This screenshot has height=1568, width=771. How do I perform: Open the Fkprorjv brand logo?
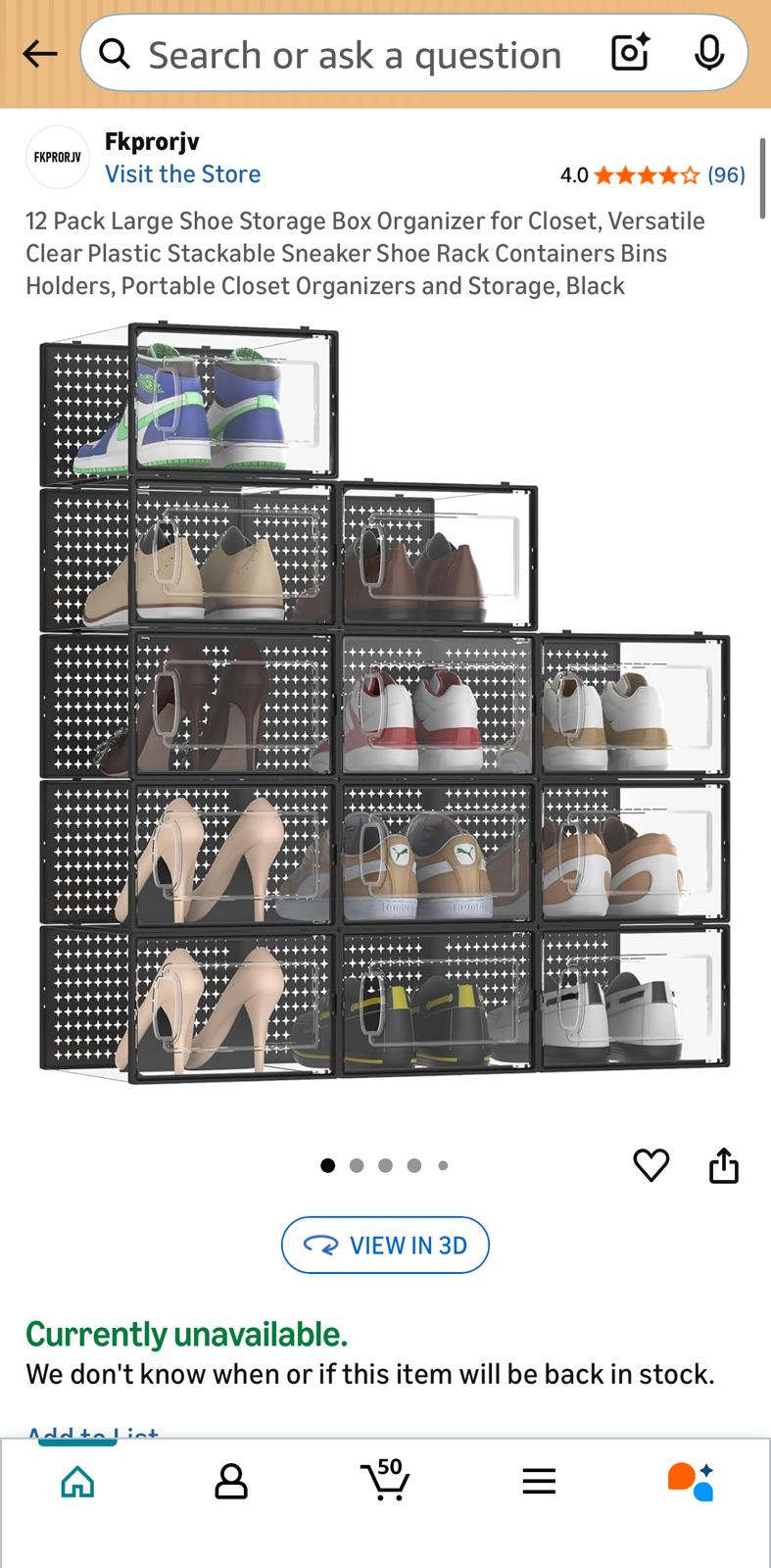[58, 157]
